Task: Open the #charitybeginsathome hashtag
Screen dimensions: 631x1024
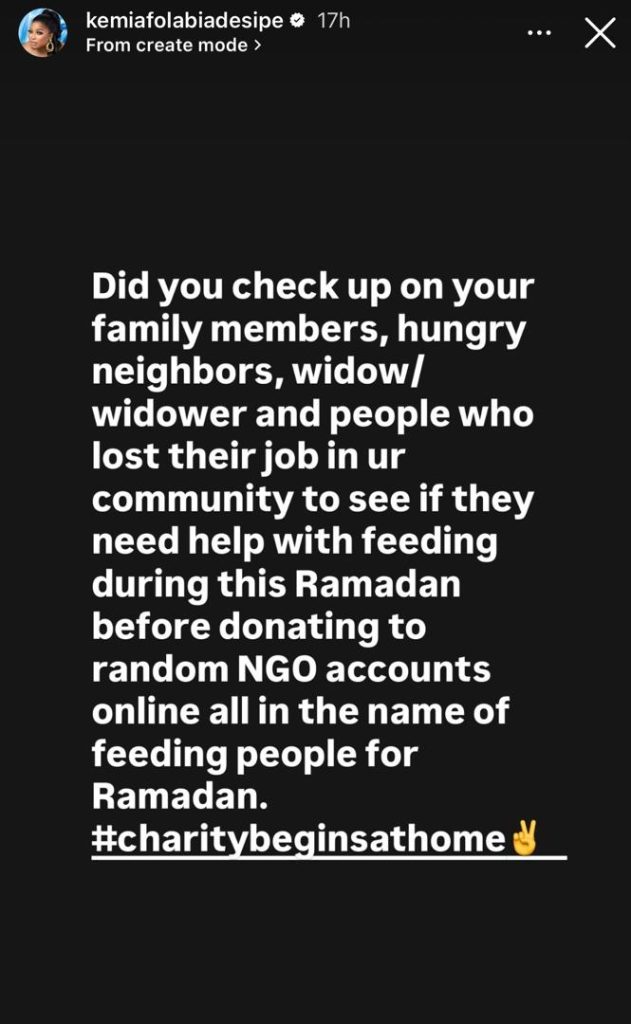Action: (x=298, y=838)
